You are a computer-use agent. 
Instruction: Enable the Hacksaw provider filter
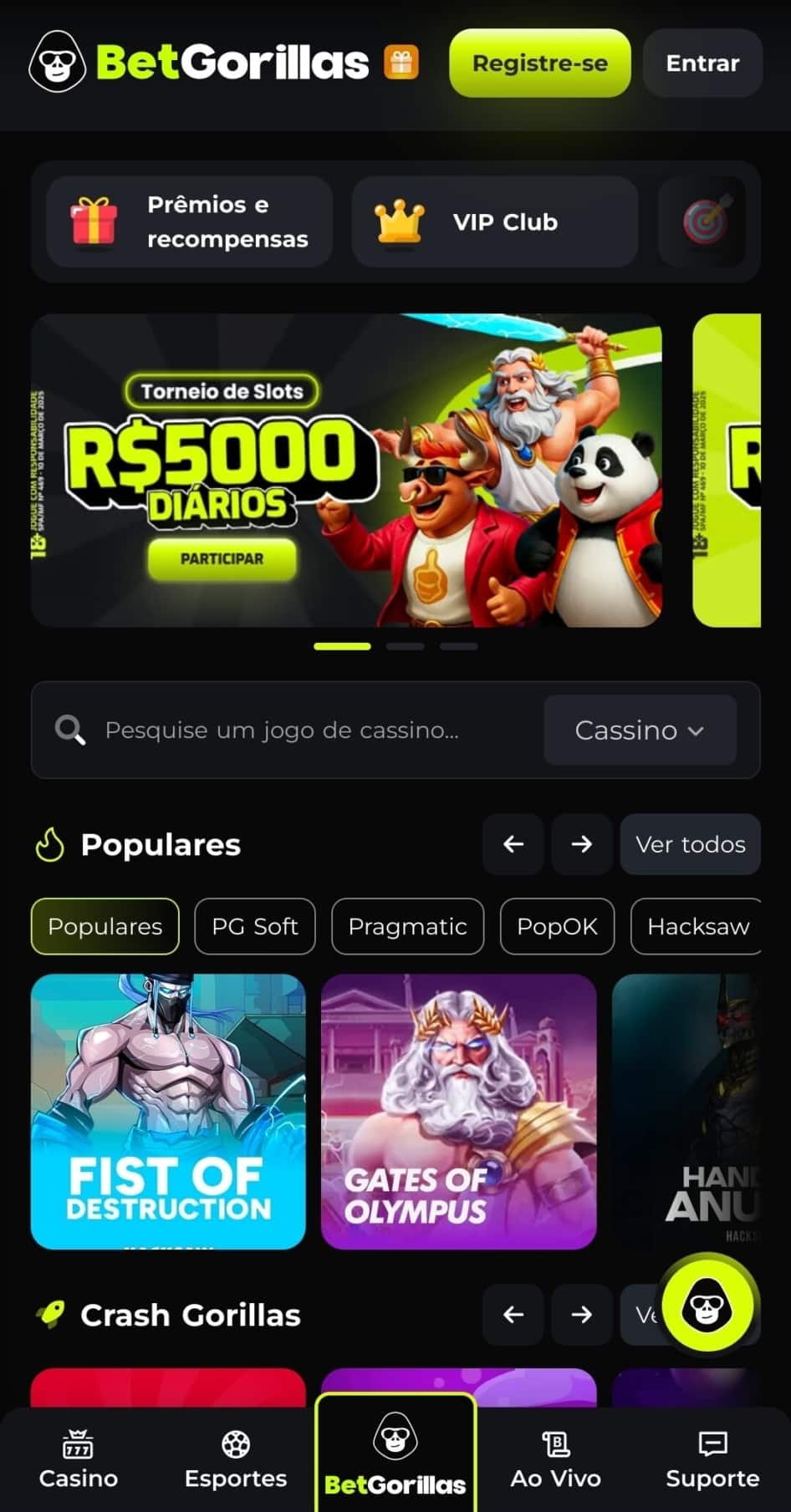697,926
